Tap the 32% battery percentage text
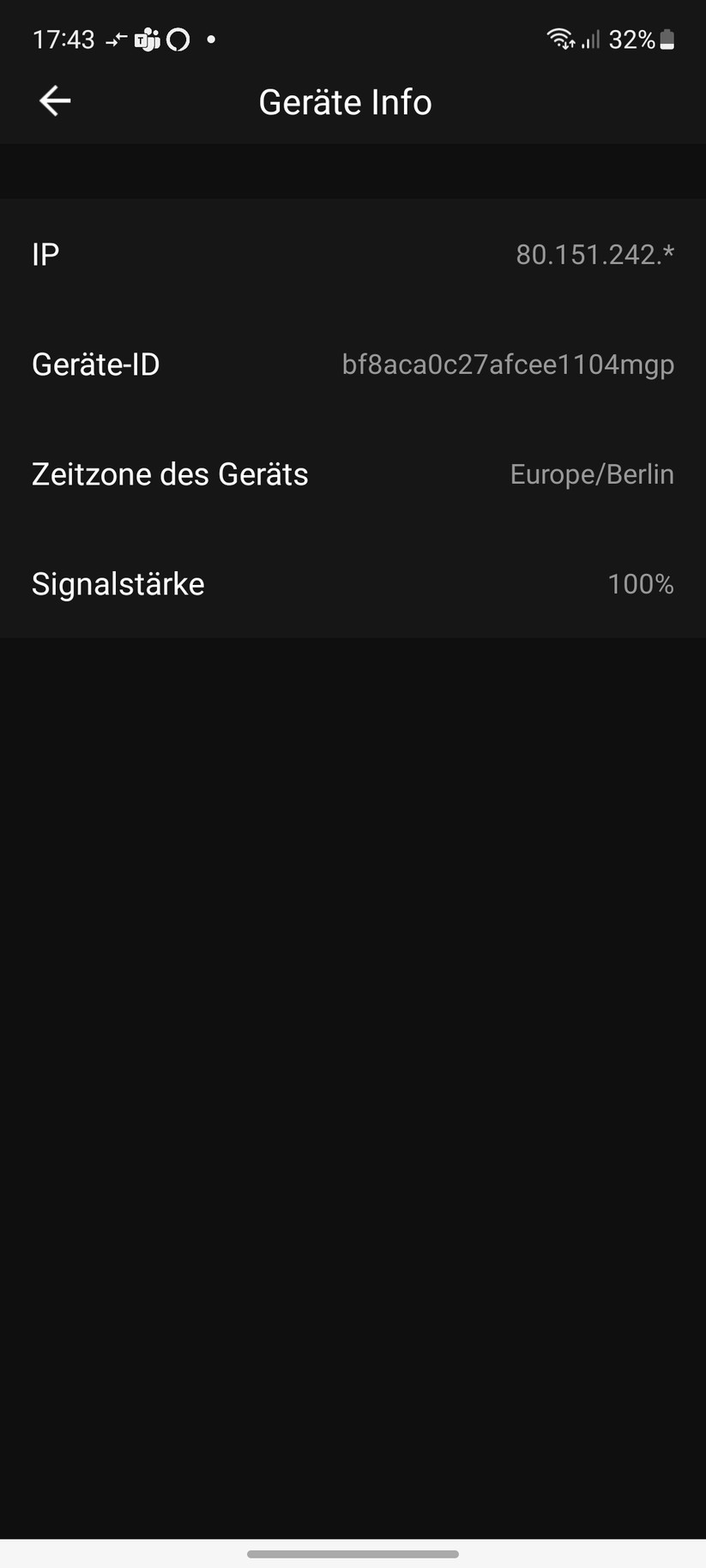Screen dimensions: 706x1568 [x=632, y=39]
